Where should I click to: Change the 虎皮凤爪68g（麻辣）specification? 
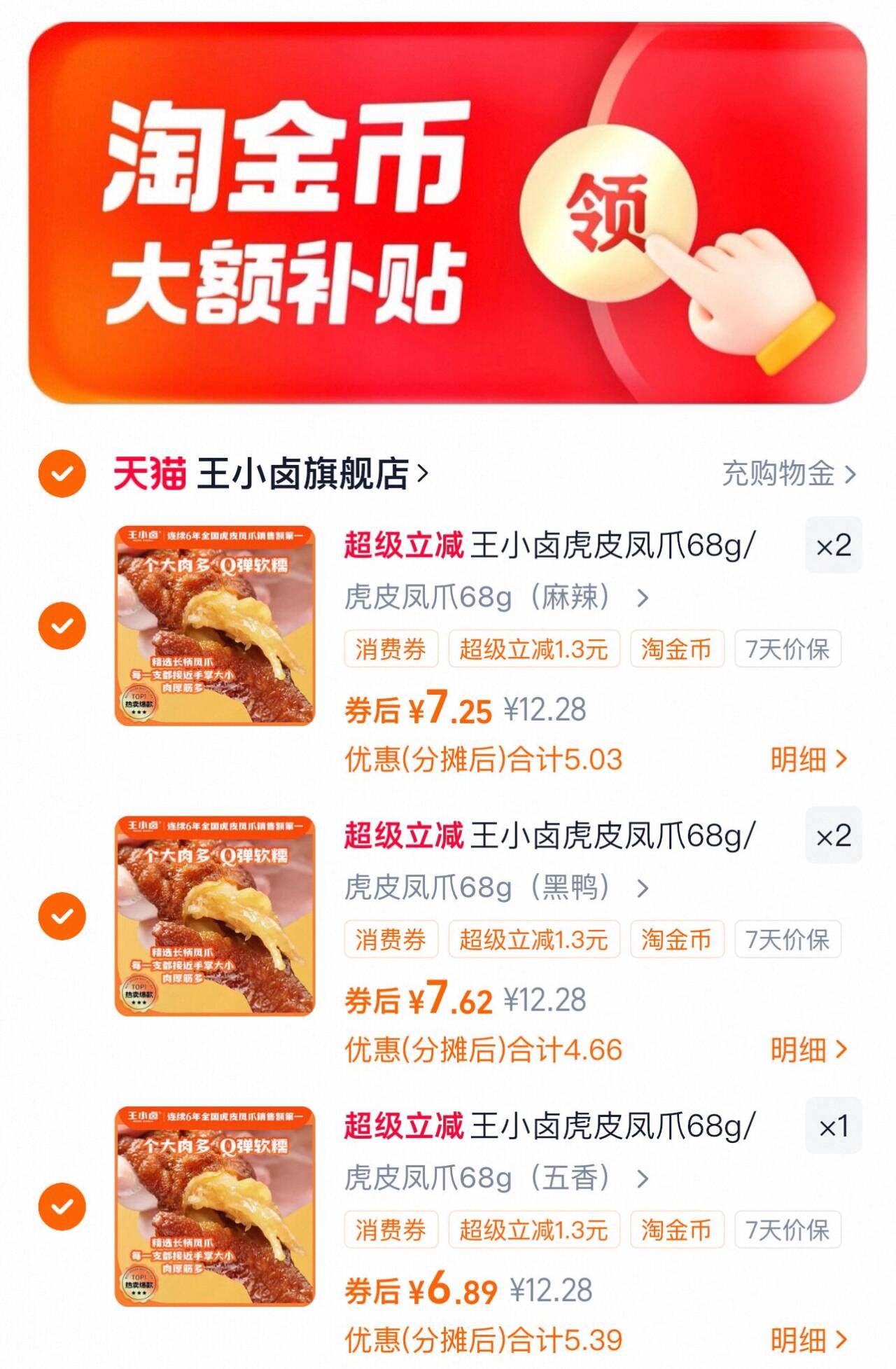496,598
